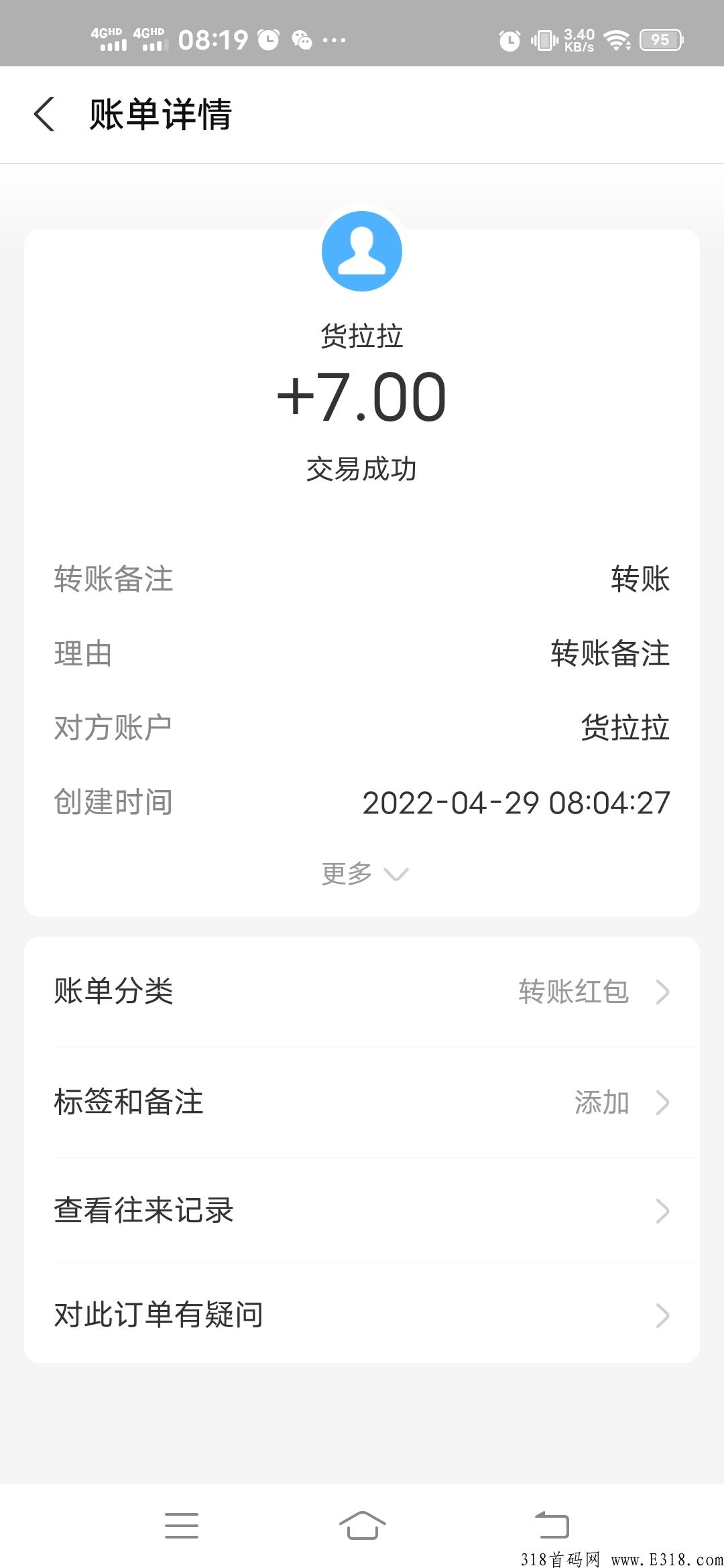Viewport: 724px width, 1568px height.
Task: Open the system recent apps menu
Action: (x=182, y=1526)
